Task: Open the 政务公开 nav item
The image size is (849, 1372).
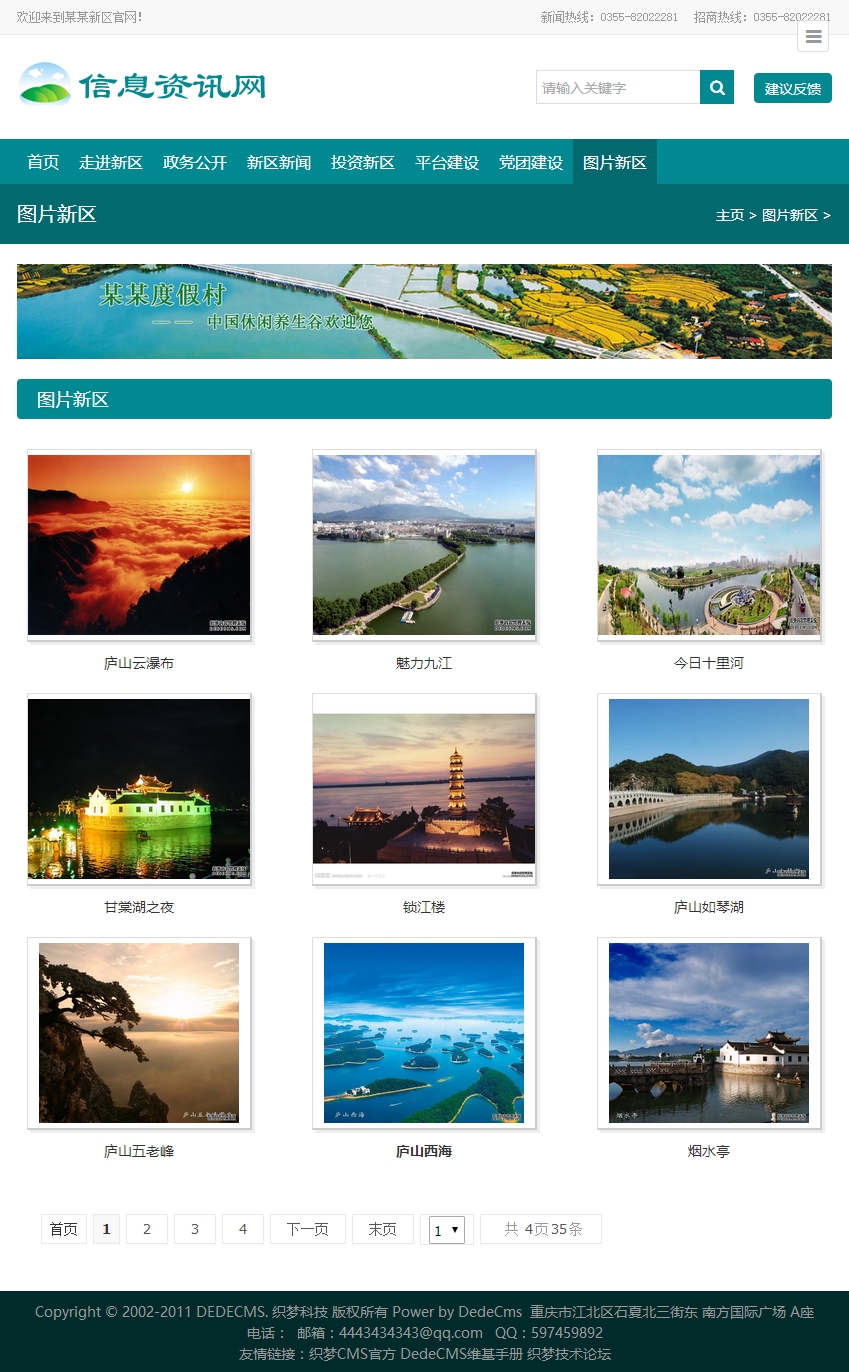Action: point(195,162)
